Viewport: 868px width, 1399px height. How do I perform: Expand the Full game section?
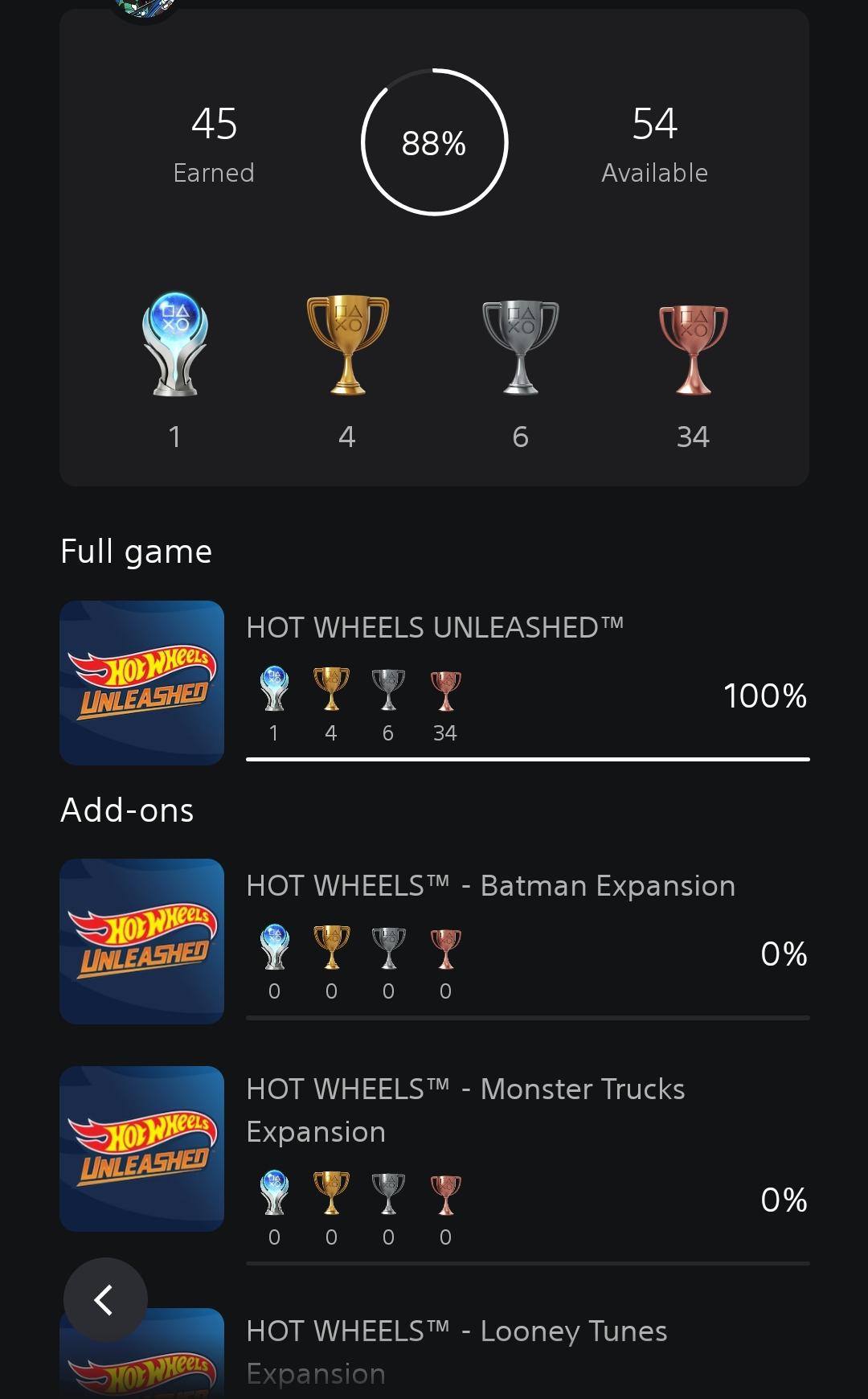tap(137, 551)
